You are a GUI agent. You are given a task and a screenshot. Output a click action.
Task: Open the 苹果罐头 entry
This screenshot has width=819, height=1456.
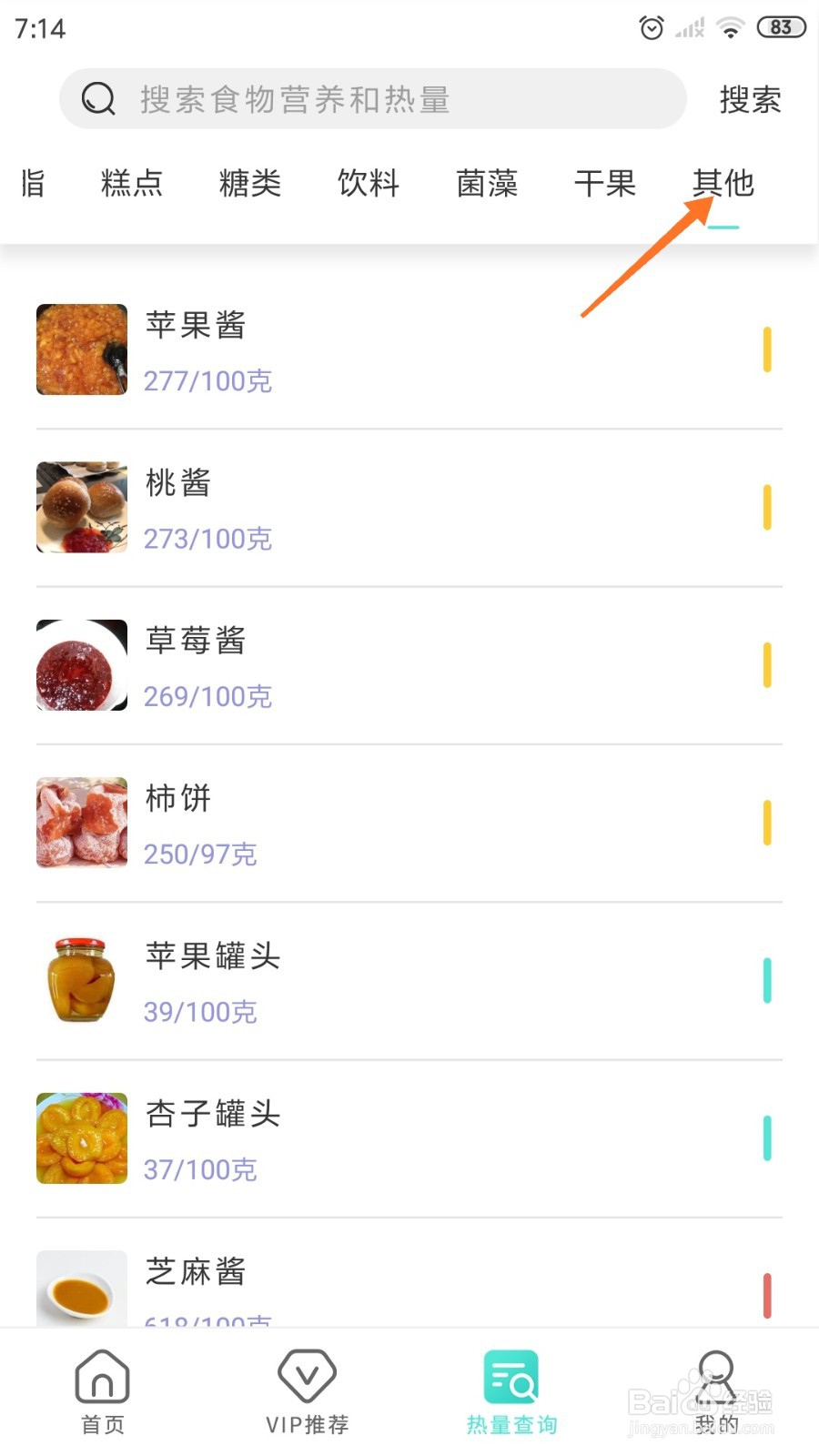coord(409,980)
